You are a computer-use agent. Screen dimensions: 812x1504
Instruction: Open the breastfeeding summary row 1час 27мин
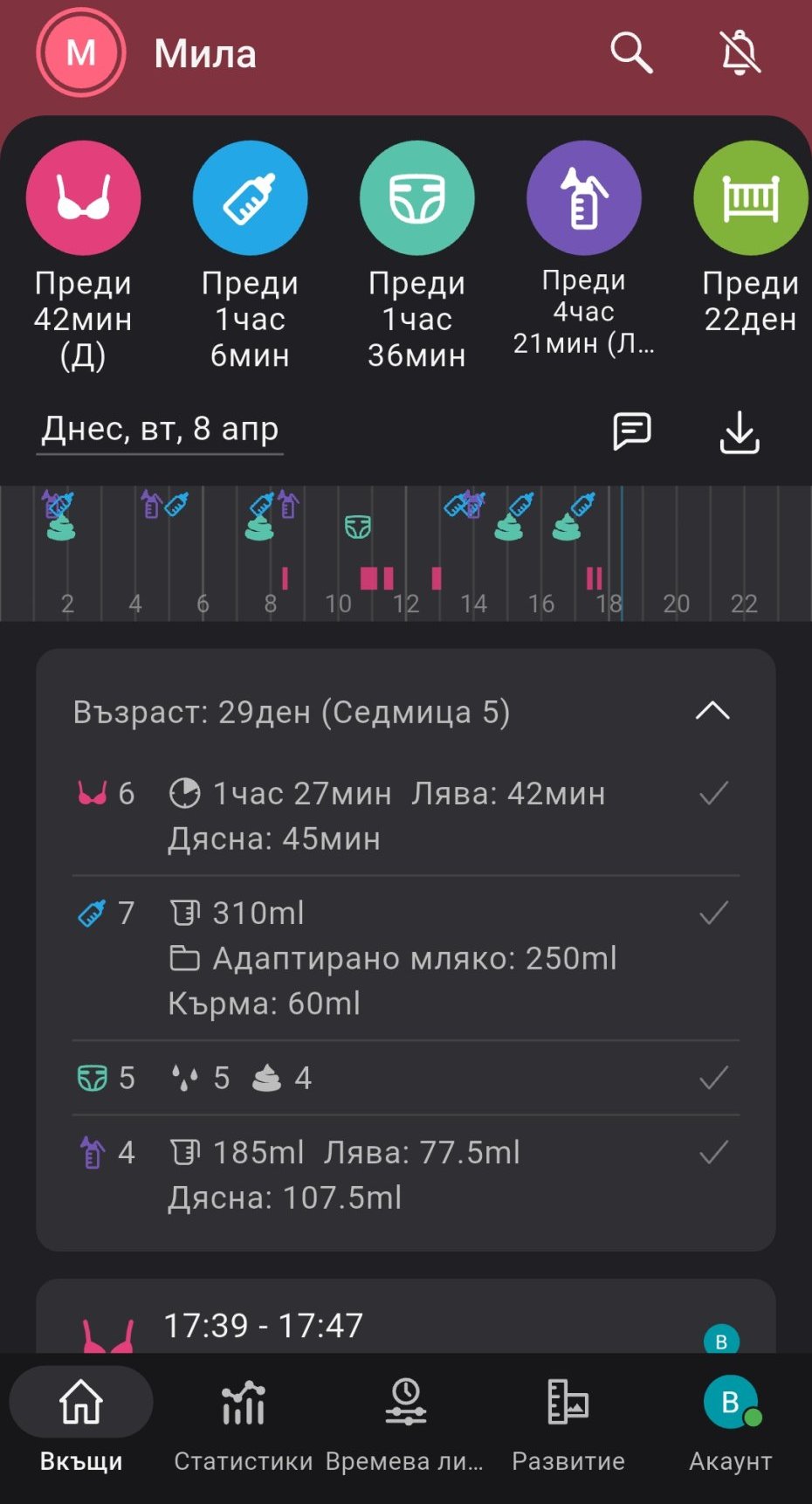coord(406,816)
